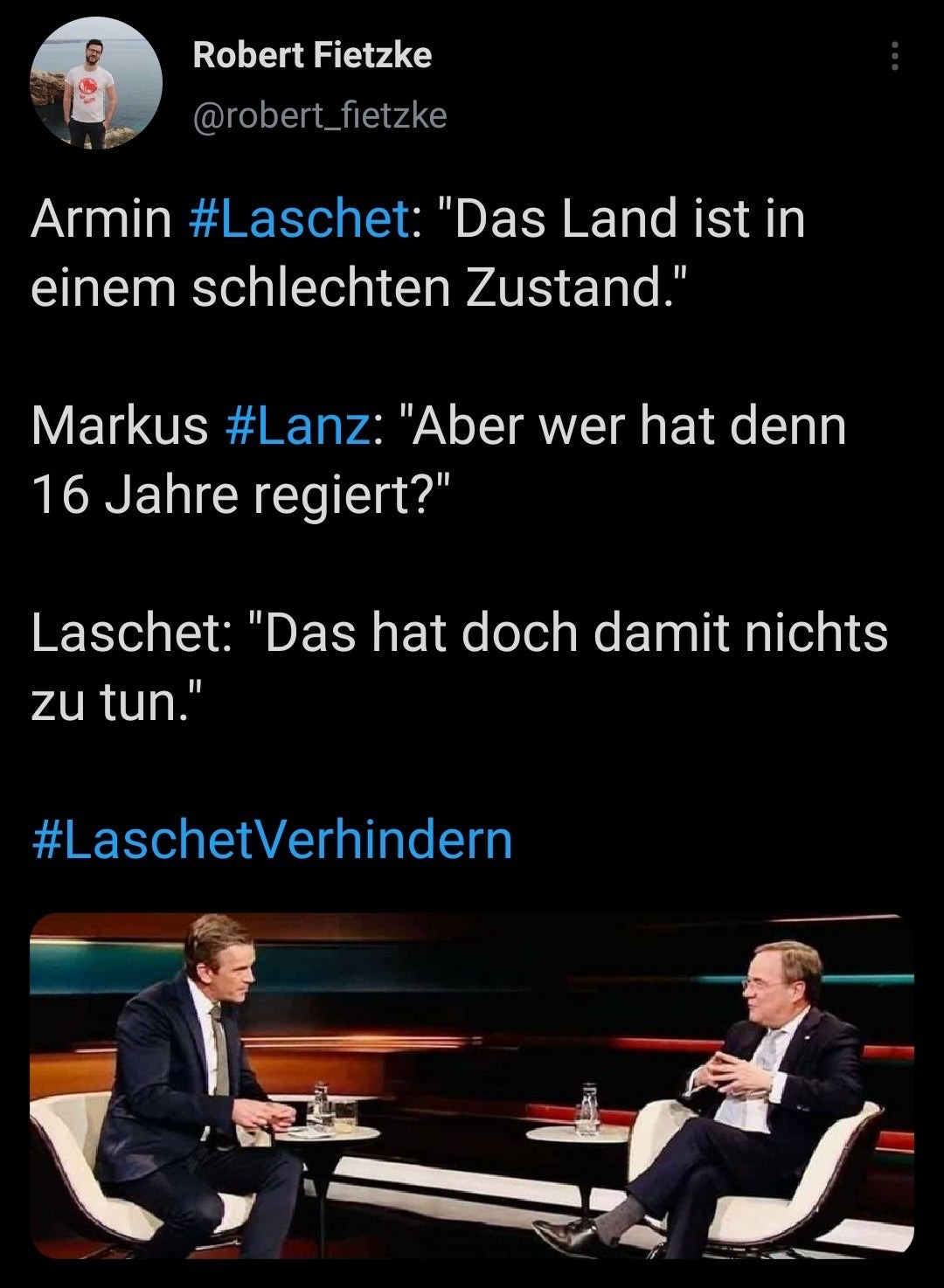Open the #Lanz hashtag
The image size is (944, 1288).
297,427
